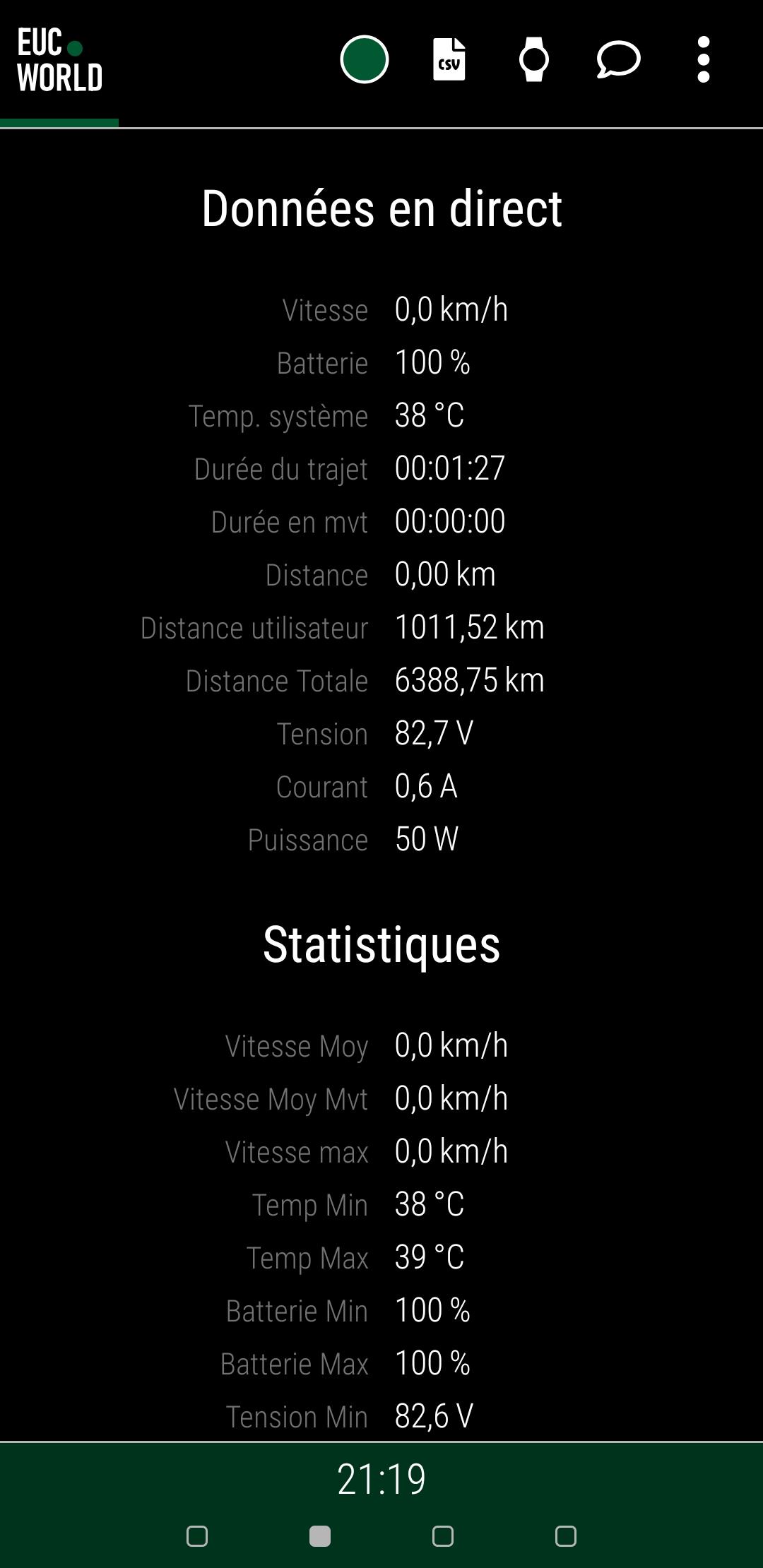Start CSV data logging
Screen dimensions: 763x1568
click(x=449, y=59)
